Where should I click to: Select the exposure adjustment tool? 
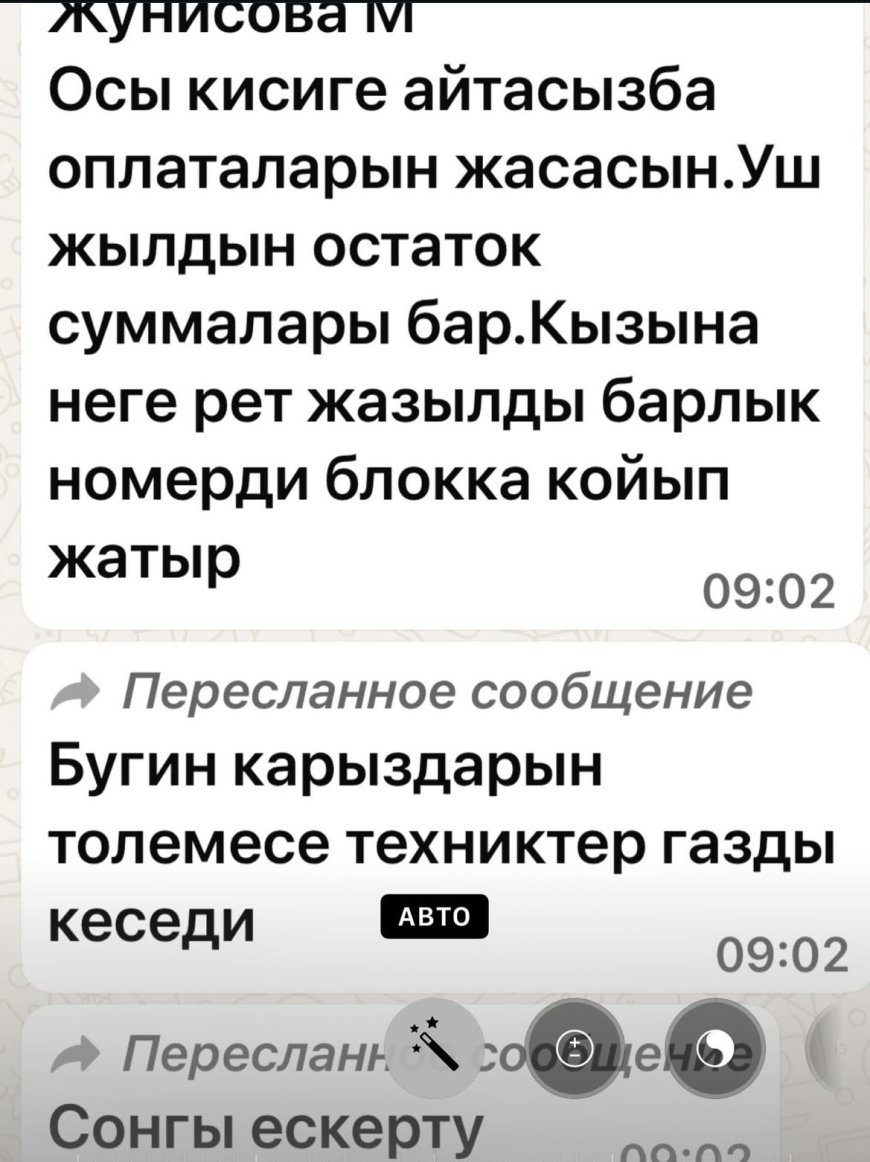tap(577, 1047)
